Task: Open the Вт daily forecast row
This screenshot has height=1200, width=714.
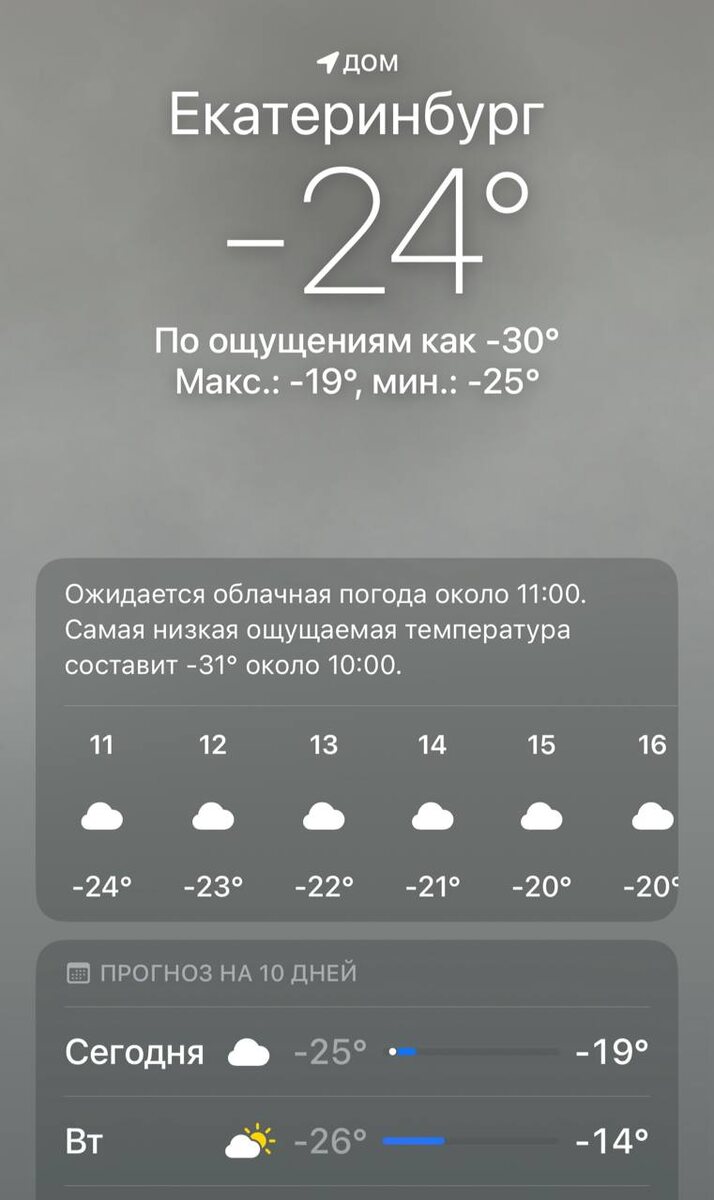Action: tap(356, 1140)
